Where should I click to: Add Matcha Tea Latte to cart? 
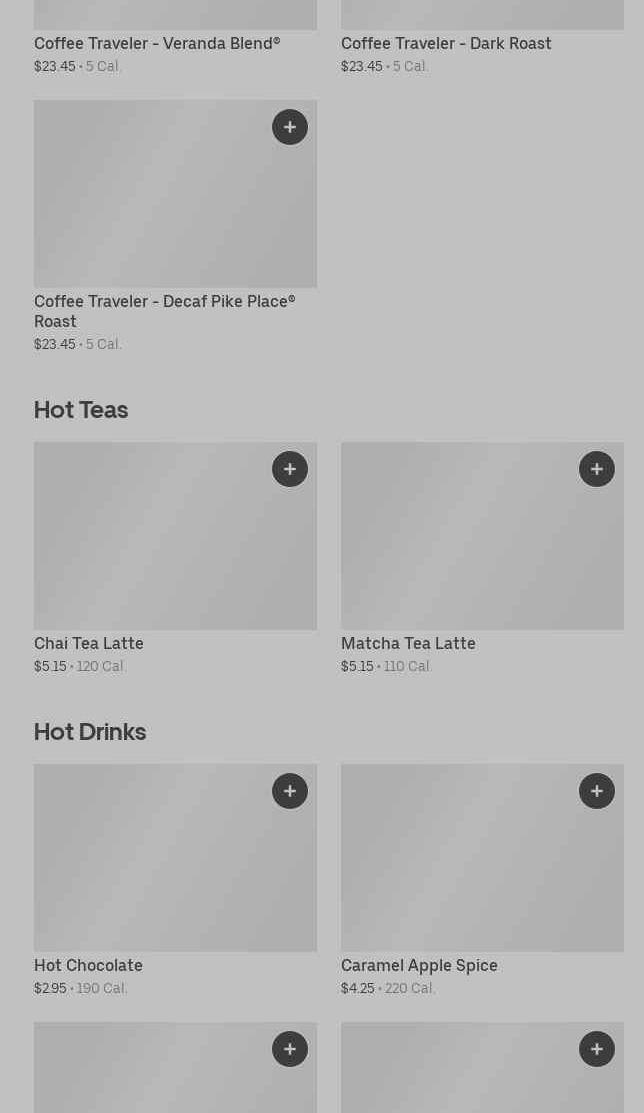pyautogui.click(x=597, y=469)
